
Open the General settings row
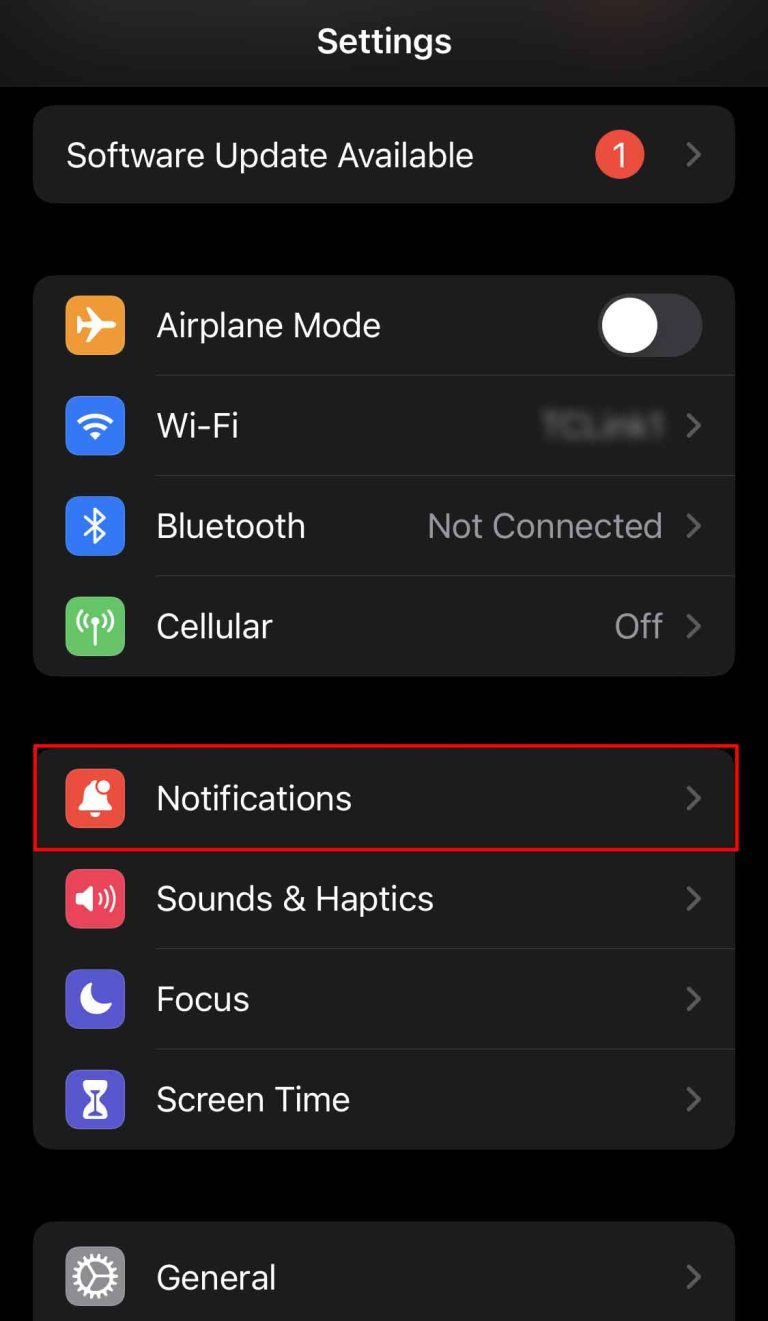[384, 1277]
